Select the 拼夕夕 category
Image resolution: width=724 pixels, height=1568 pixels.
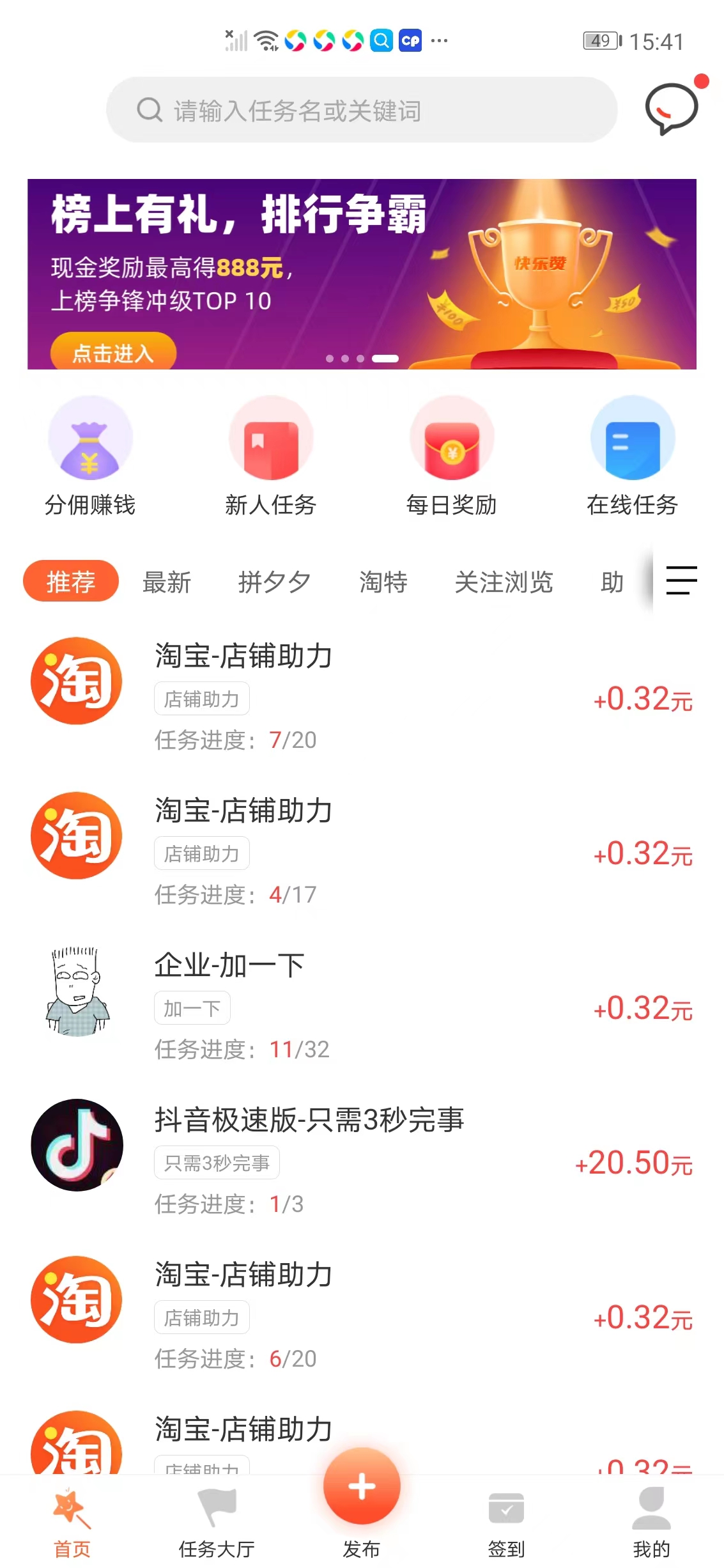pos(275,582)
